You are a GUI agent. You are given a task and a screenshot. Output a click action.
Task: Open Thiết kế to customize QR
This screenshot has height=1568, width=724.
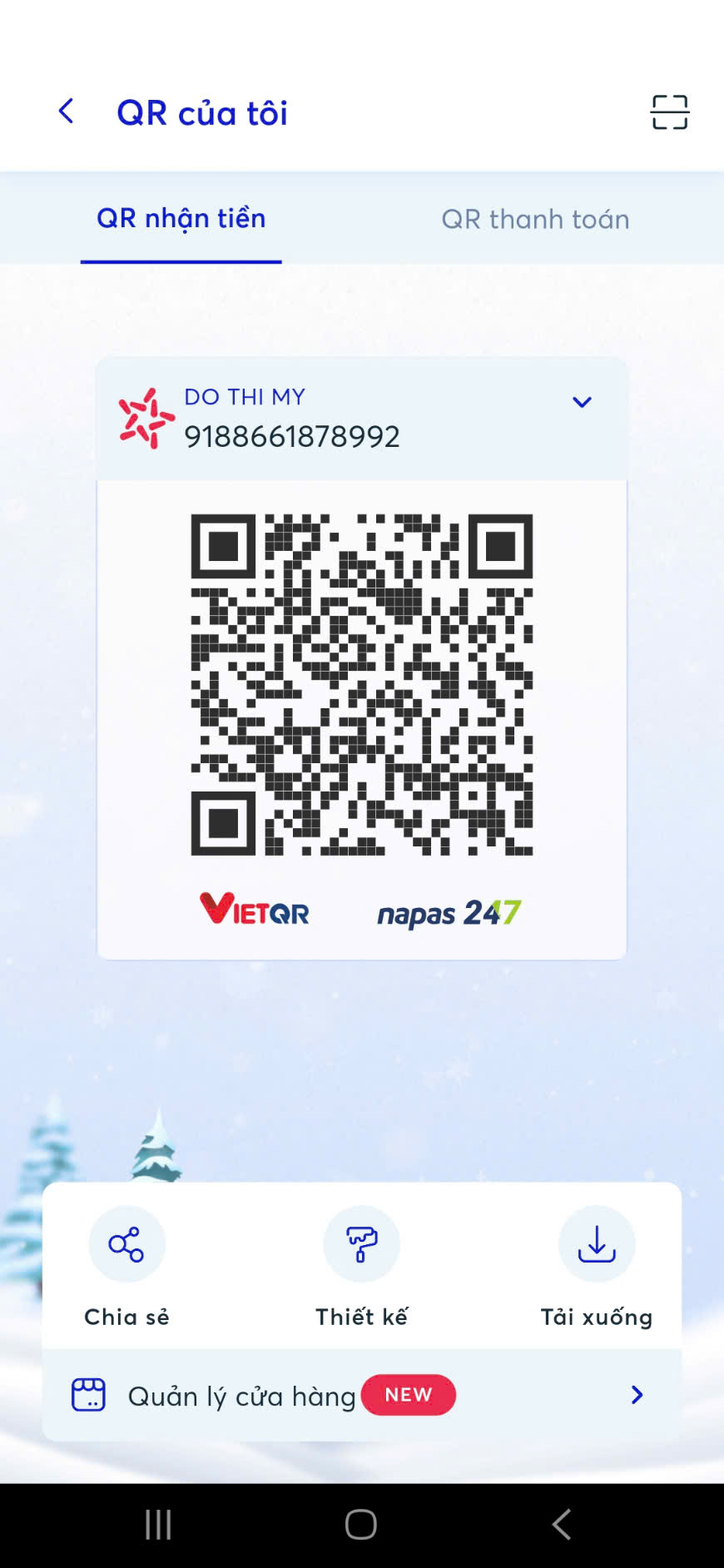(361, 1245)
